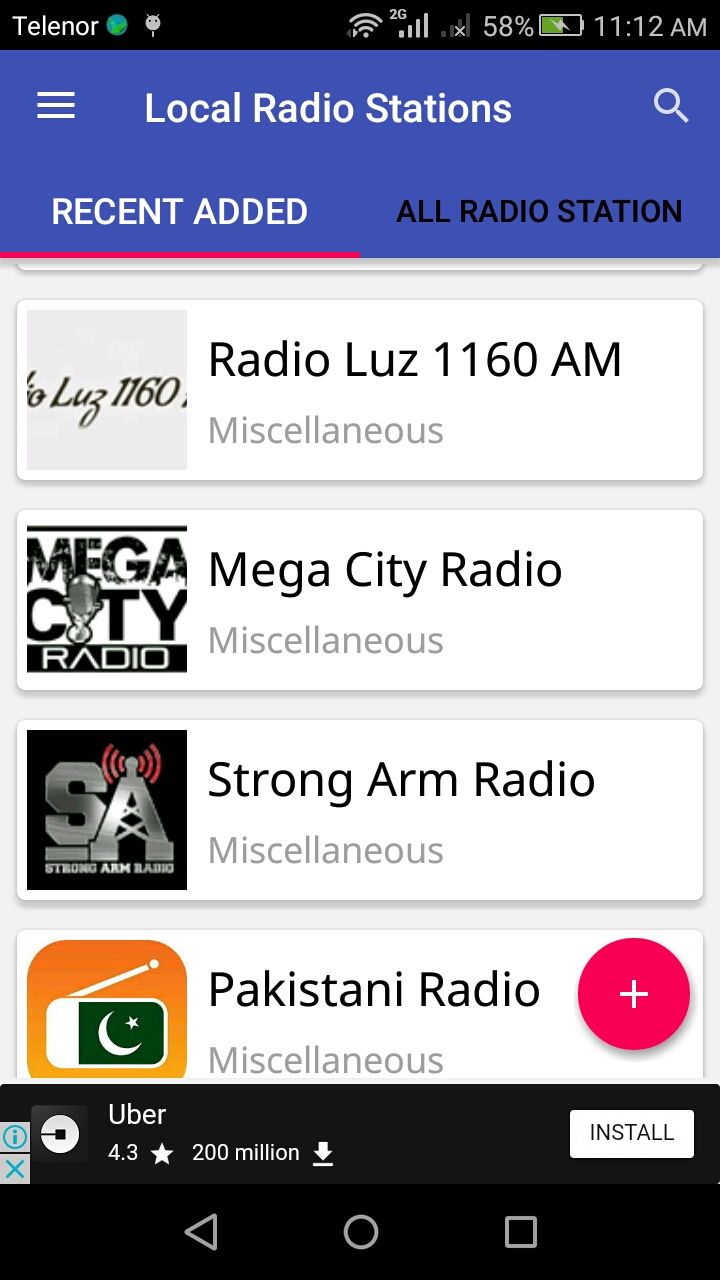720x1280 pixels.
Task: Search for a radio station
Action: 670,106
